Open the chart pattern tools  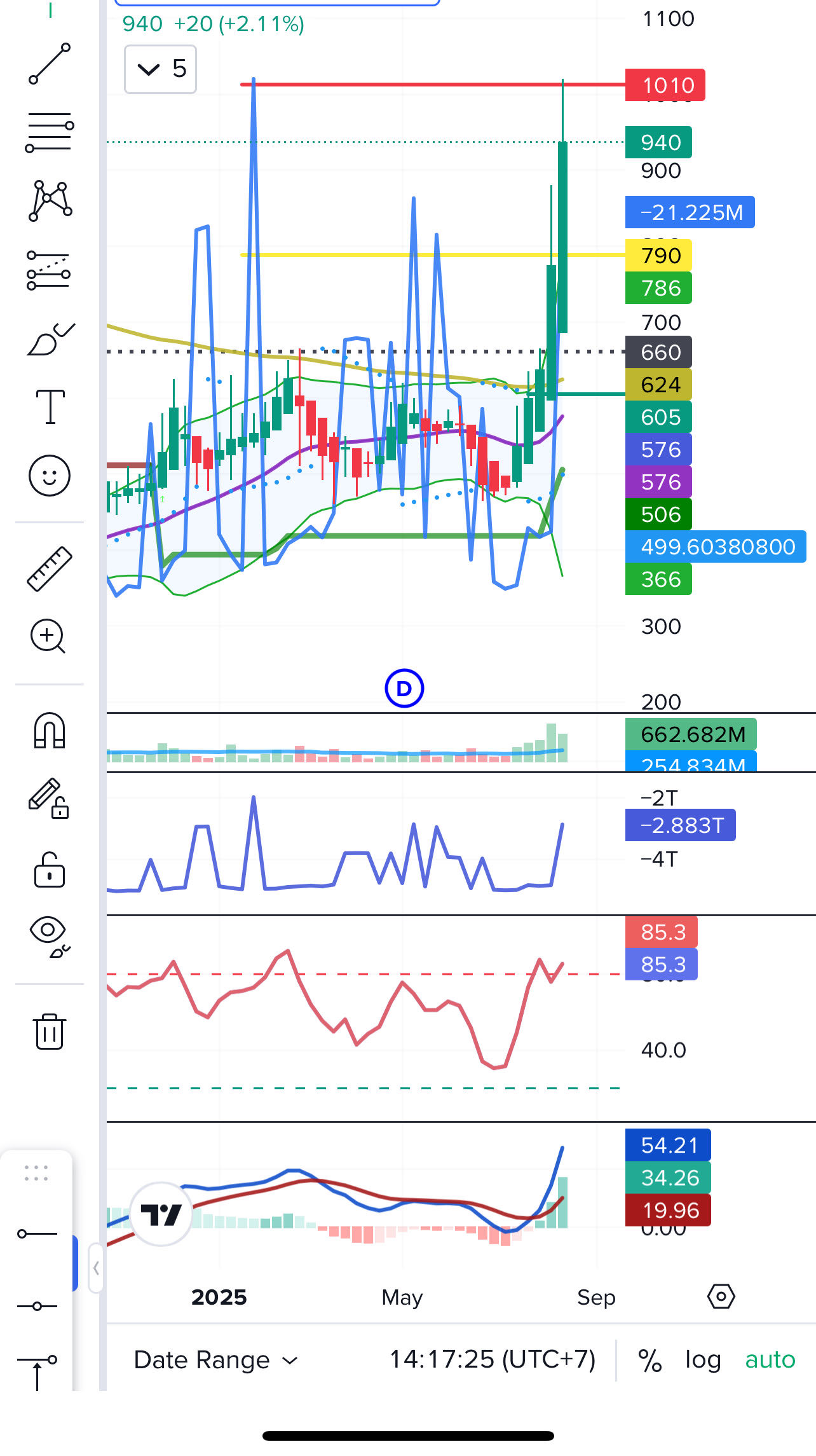tap(50, 201)
